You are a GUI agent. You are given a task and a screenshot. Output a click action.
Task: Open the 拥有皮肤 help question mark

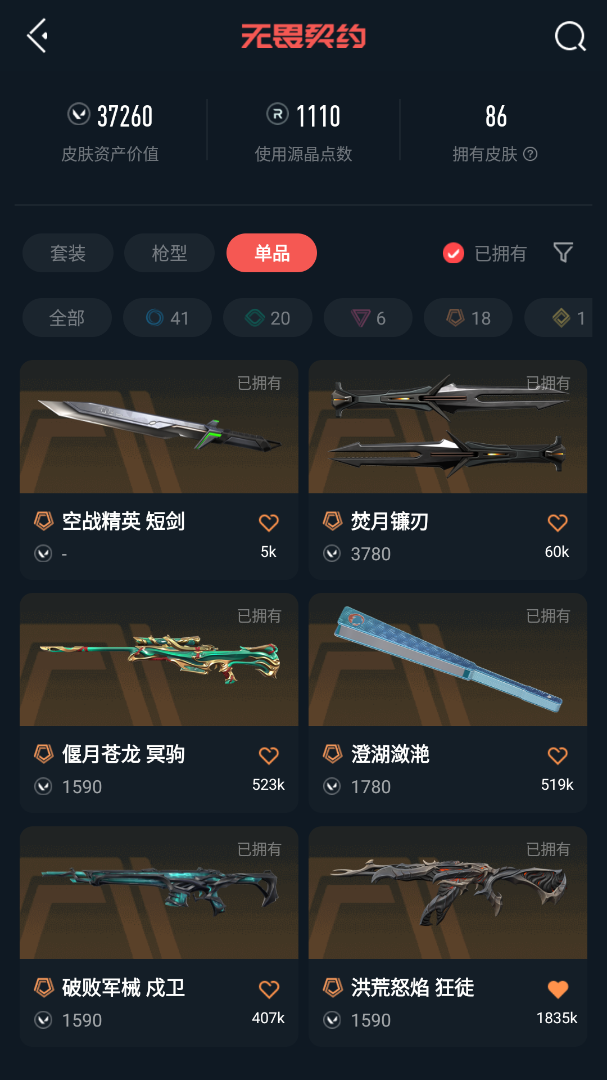(x=530, y=154)
